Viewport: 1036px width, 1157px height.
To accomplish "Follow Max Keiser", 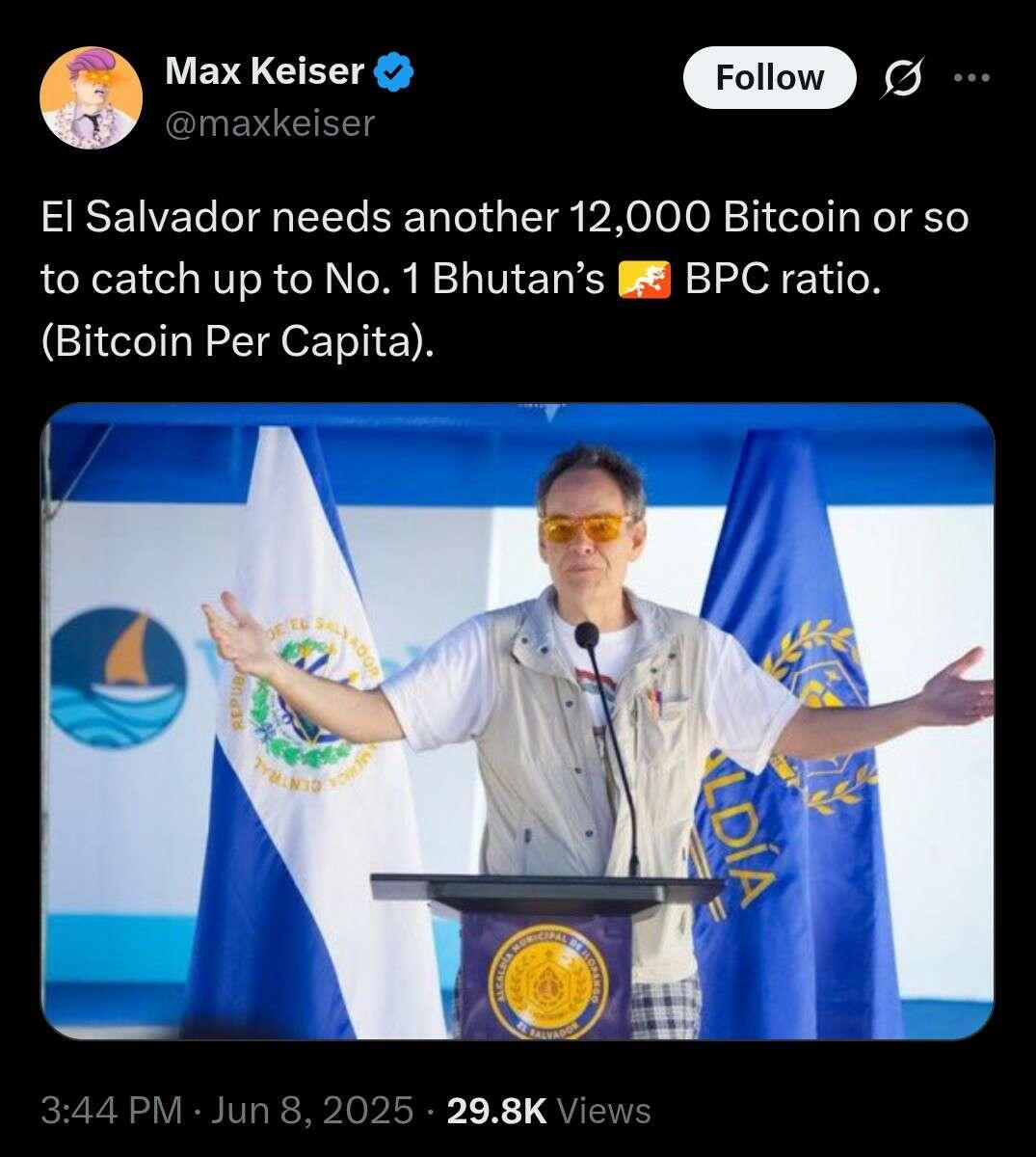I will pyautogui.click(x=769, y=78).
